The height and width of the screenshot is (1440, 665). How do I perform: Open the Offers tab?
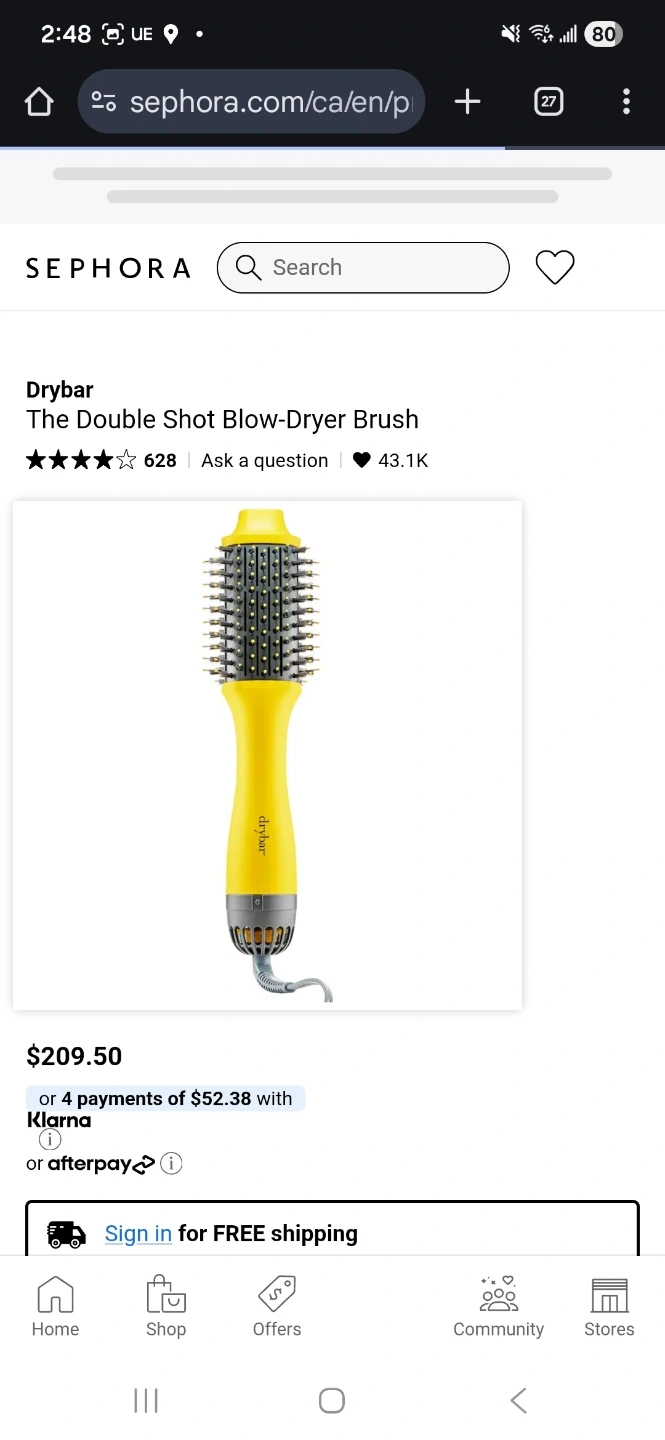click(277, 1308)
